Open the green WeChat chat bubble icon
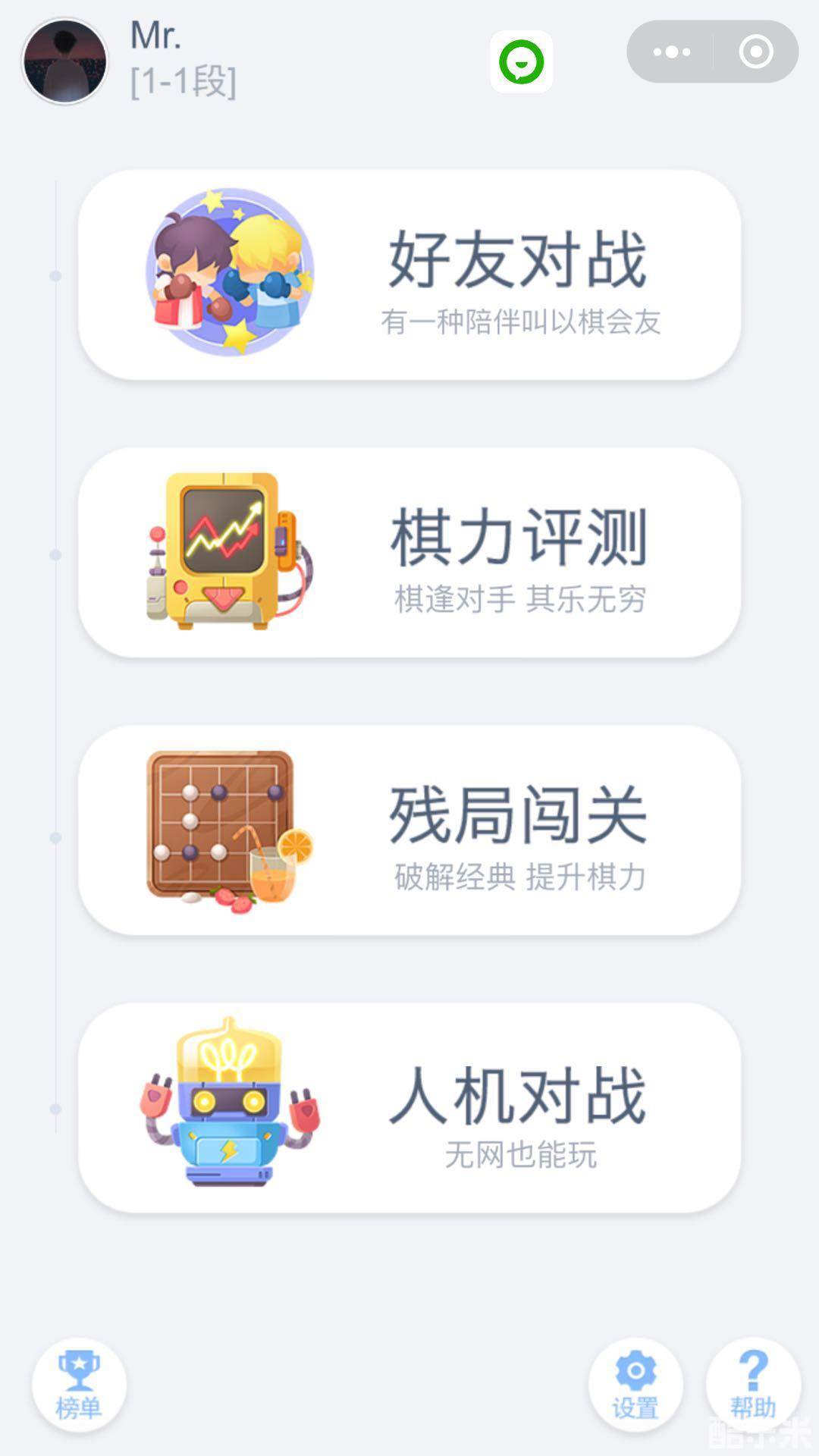The height and width of the screenshot is (1456, 819). tap(520, 58)
